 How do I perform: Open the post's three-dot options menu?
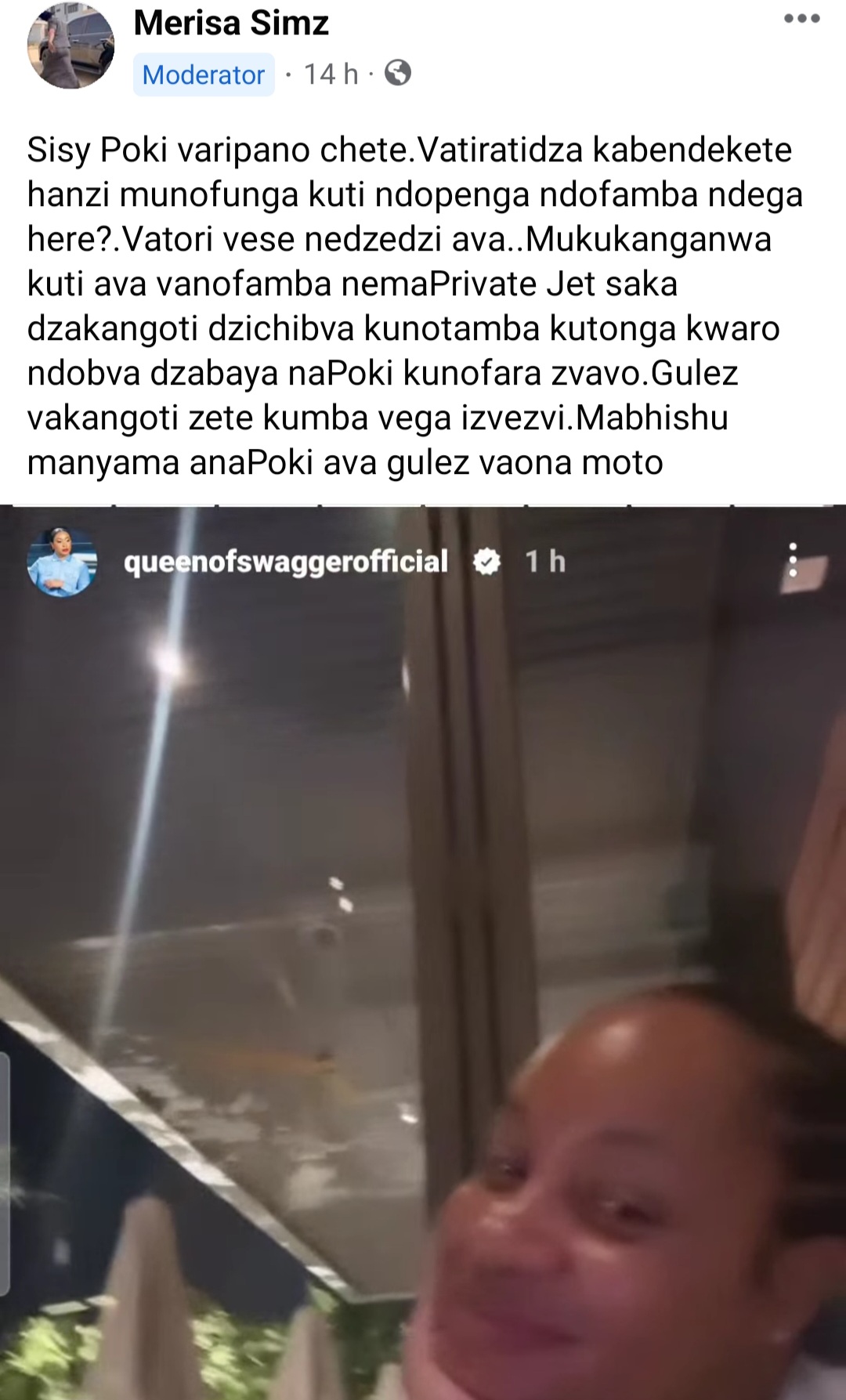pos(801,19)
